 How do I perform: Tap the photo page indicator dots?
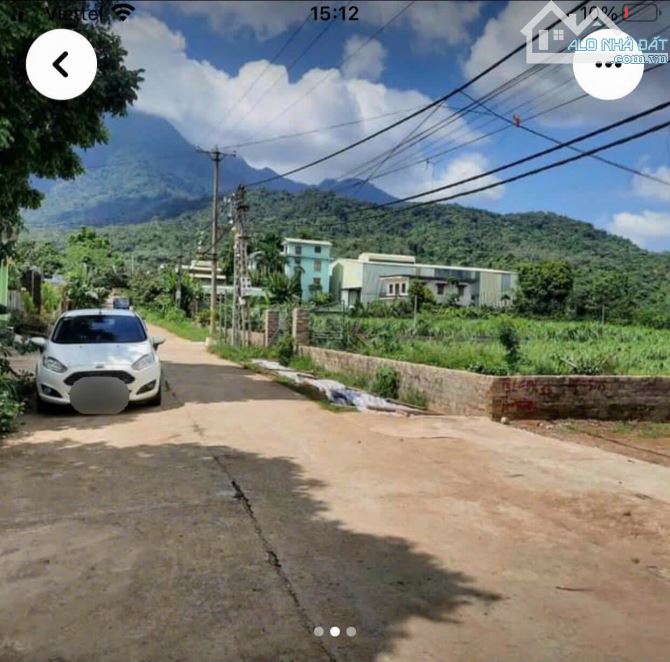(334, 631)
